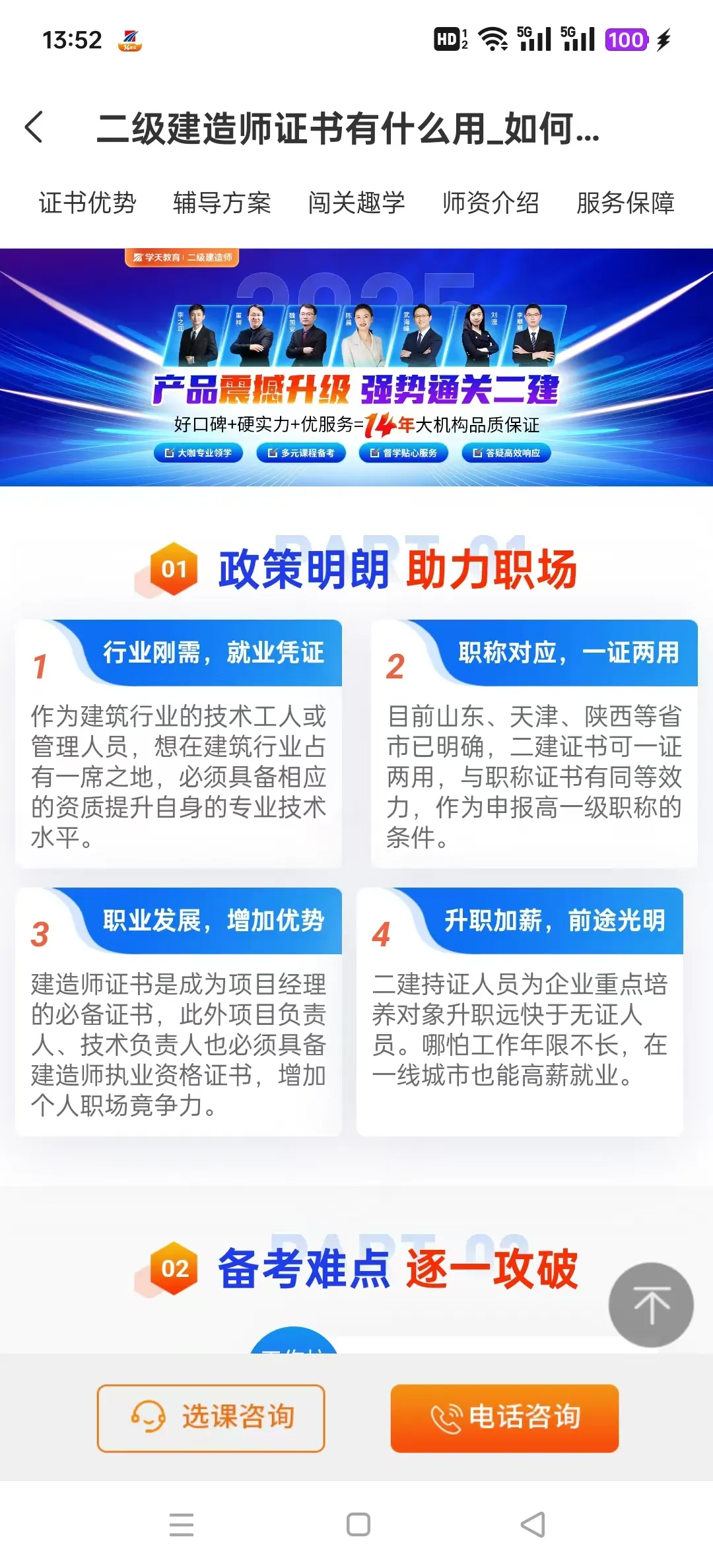Jump to the 师资介绍 tab
The height and width of the screenshot is (1568, 713).
491,203
